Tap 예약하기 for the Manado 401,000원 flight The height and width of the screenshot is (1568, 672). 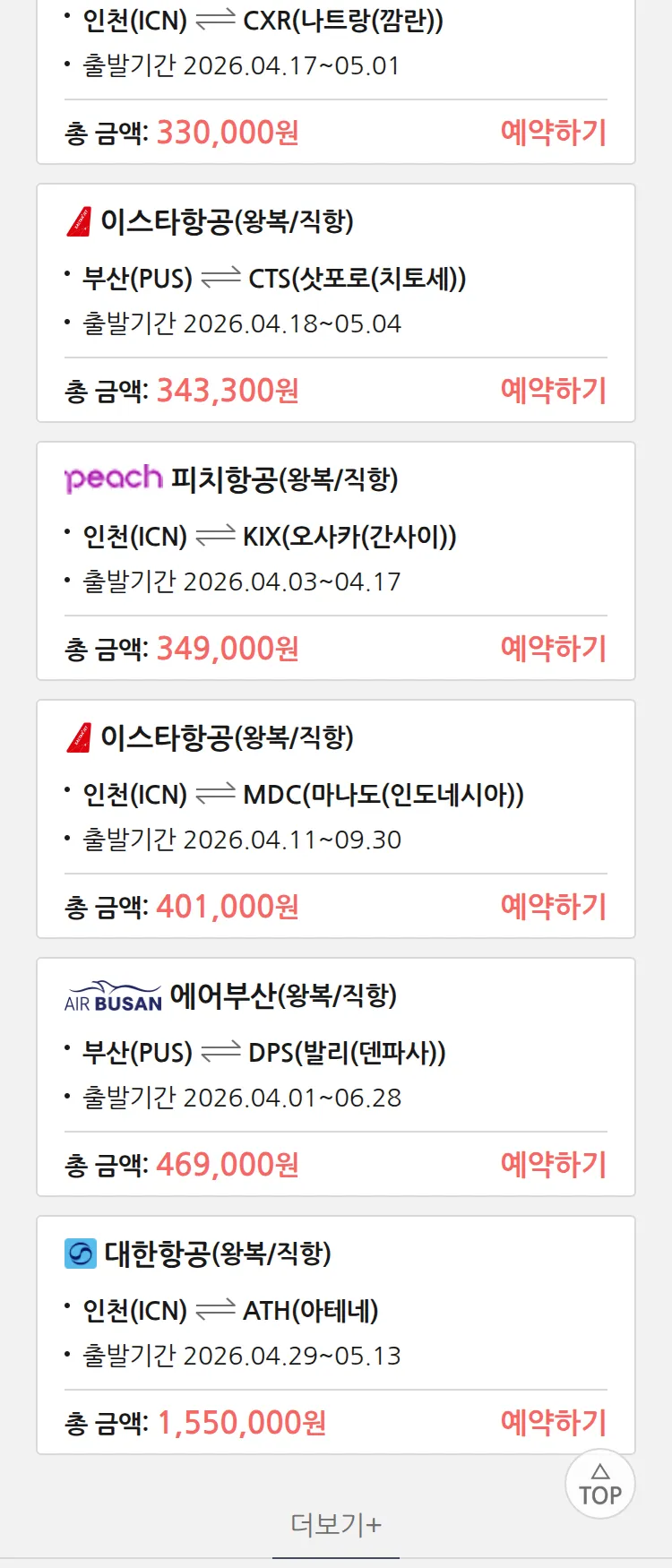[553, 907]
